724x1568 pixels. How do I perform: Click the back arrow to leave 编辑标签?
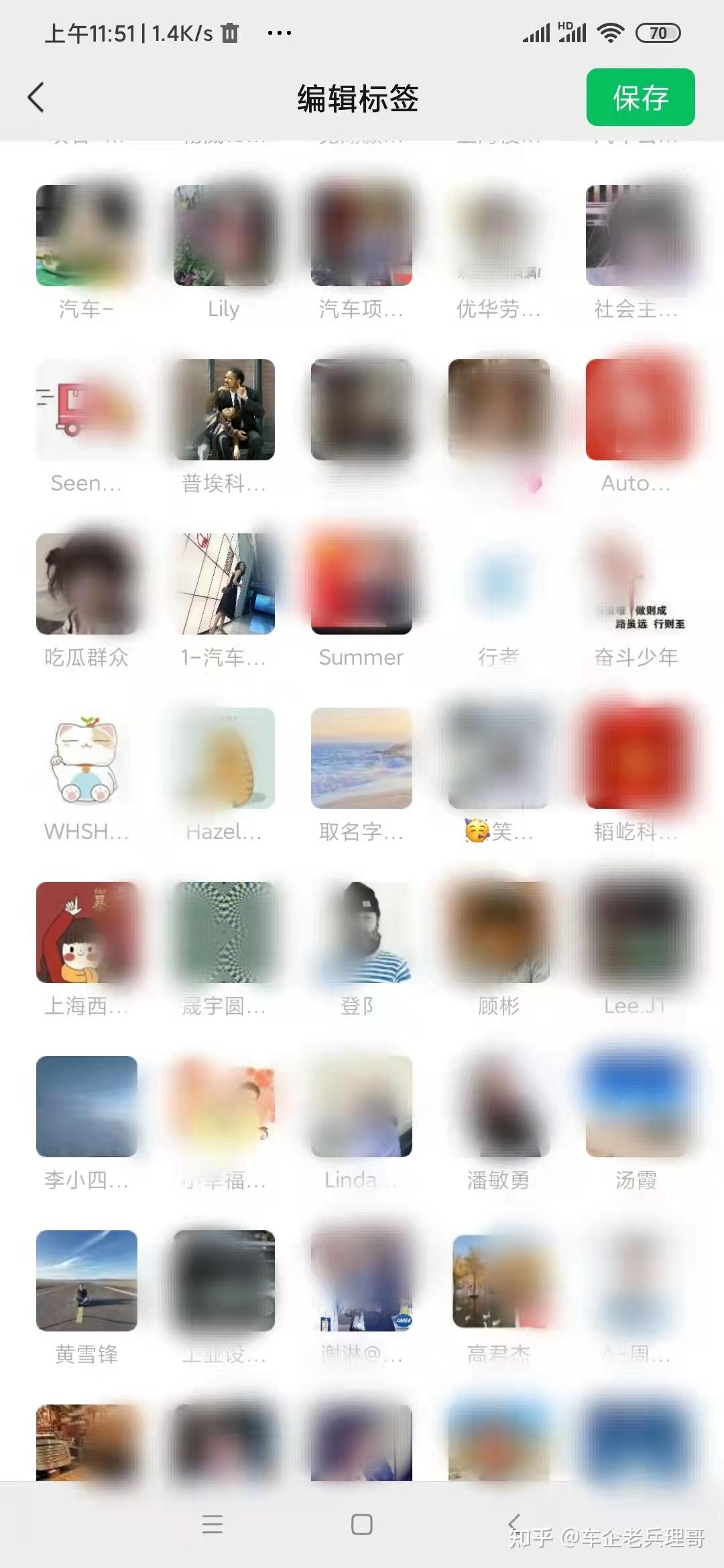click(36, 96)
